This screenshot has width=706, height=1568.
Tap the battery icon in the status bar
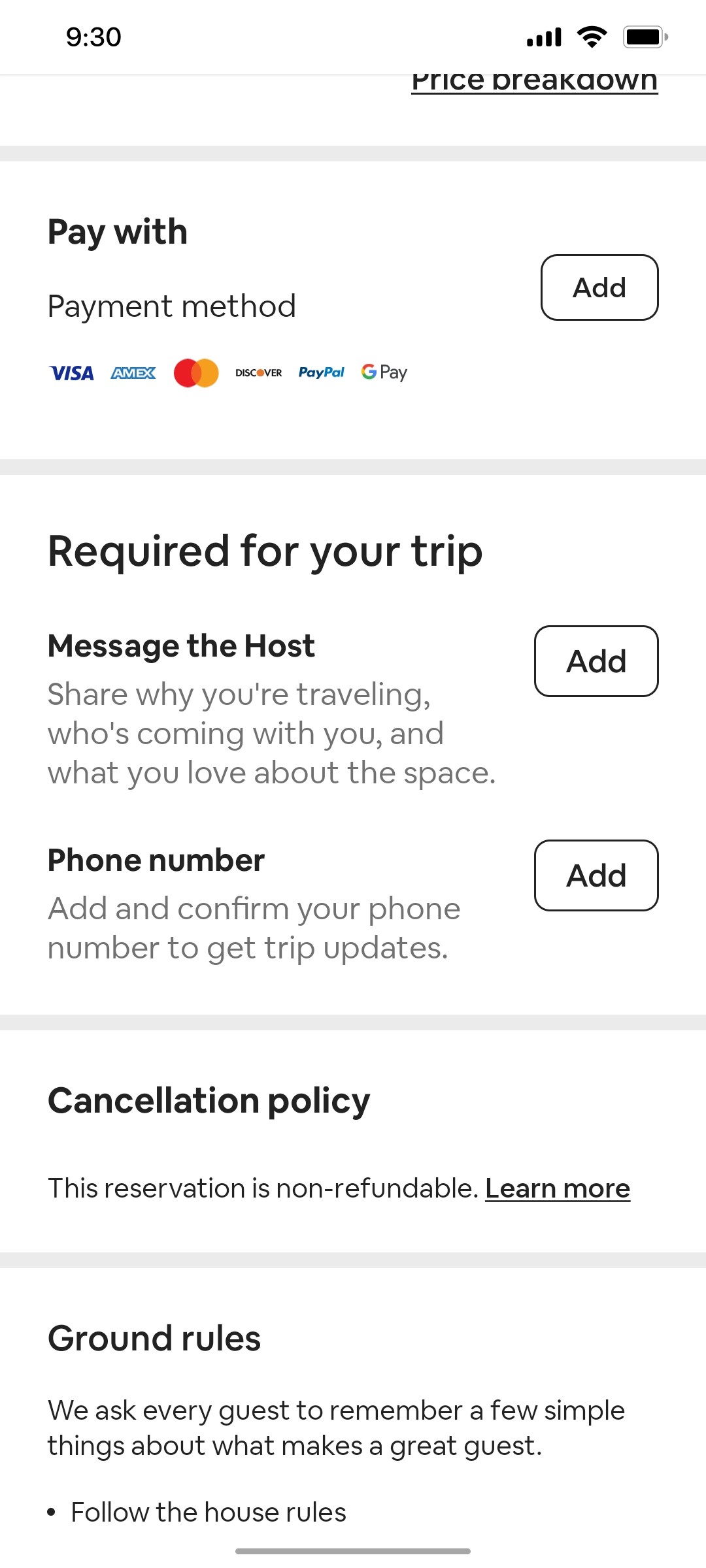coord(644,36)
